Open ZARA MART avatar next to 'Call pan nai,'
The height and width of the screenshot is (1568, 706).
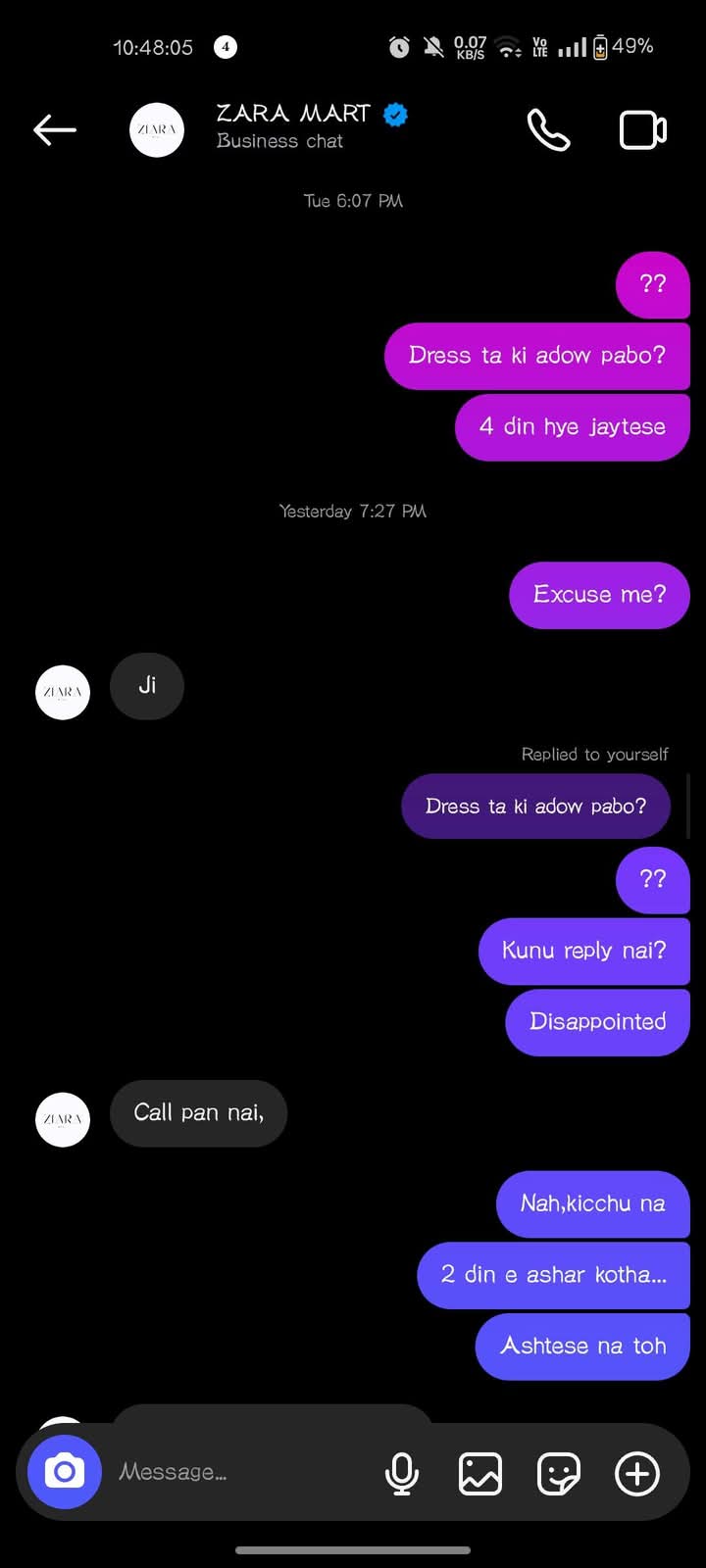tap(63, 1119)
